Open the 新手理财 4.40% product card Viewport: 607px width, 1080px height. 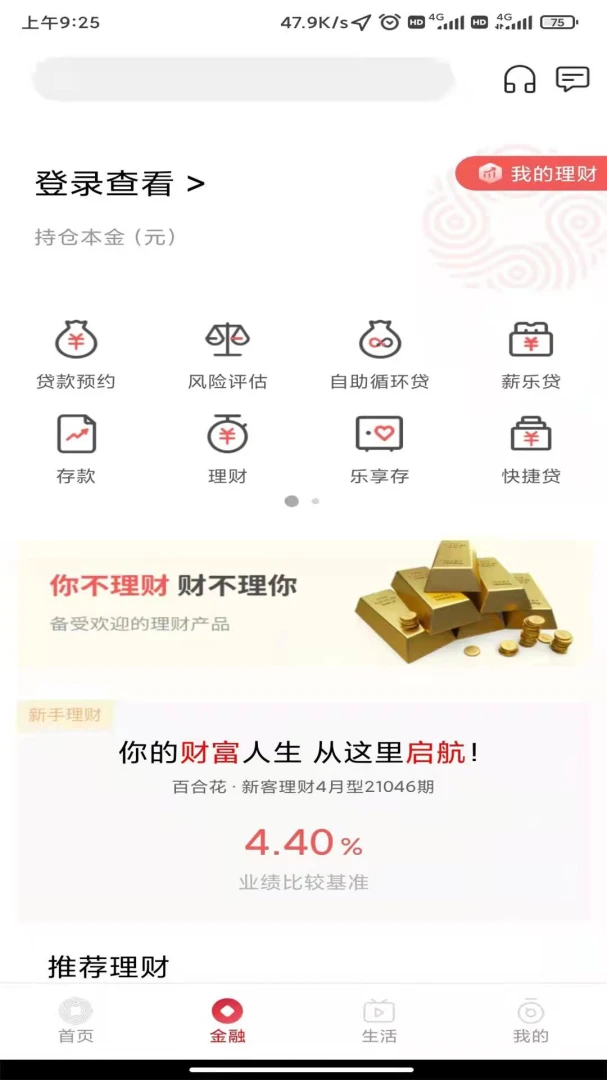pos(304,810)
